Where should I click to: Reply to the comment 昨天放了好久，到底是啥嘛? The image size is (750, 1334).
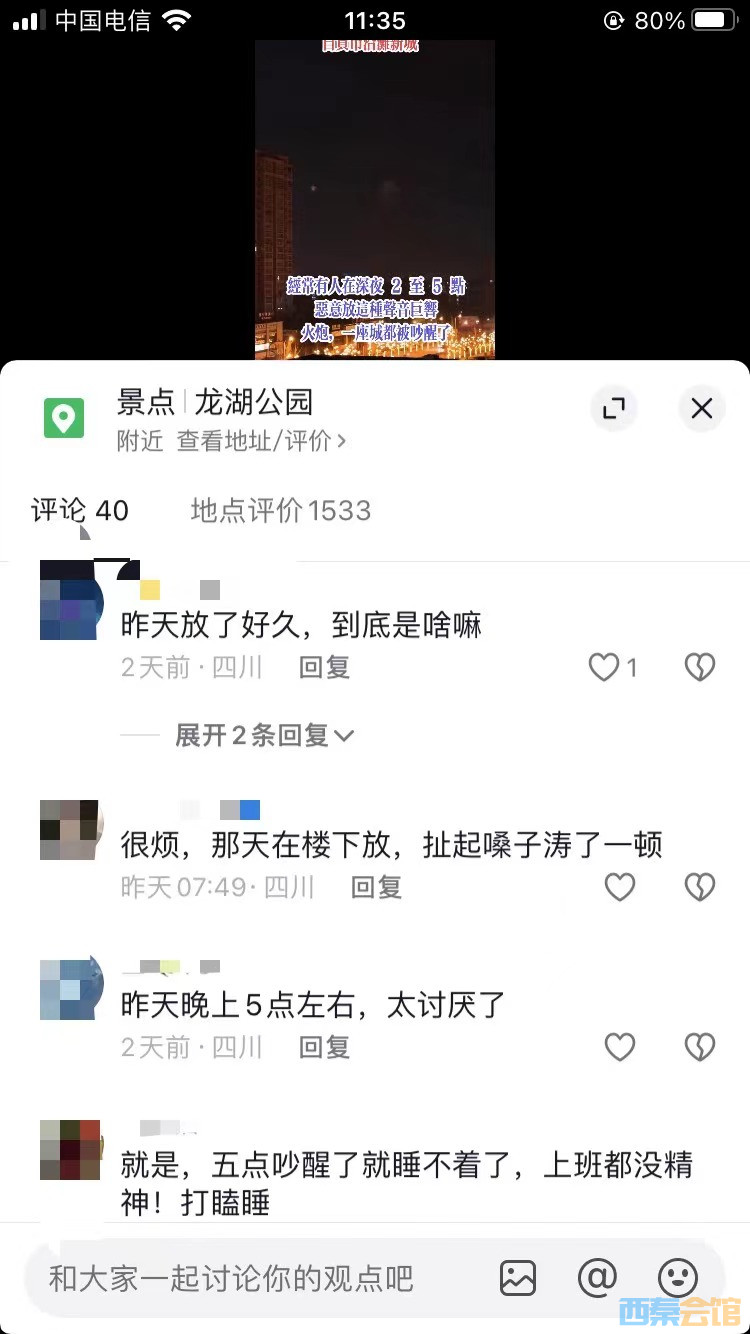324,667
